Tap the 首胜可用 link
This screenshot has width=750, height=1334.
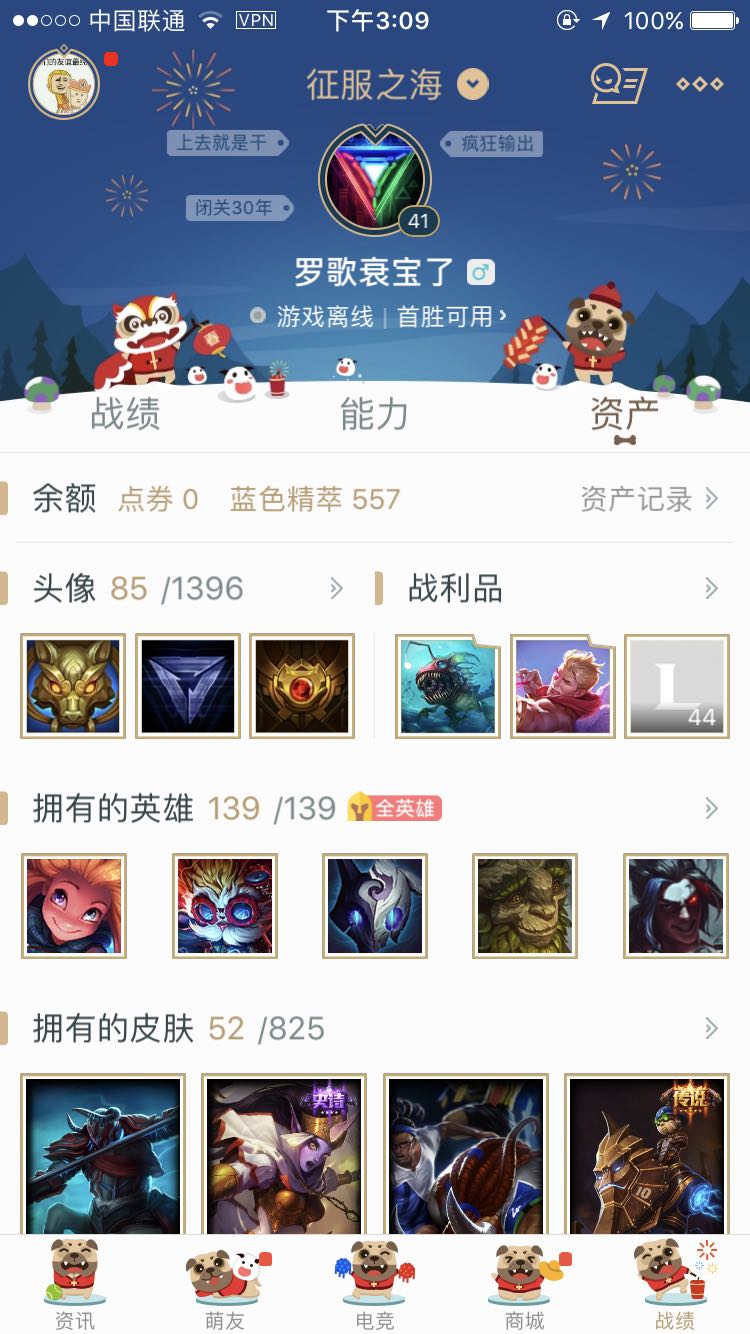coord(452,317)
